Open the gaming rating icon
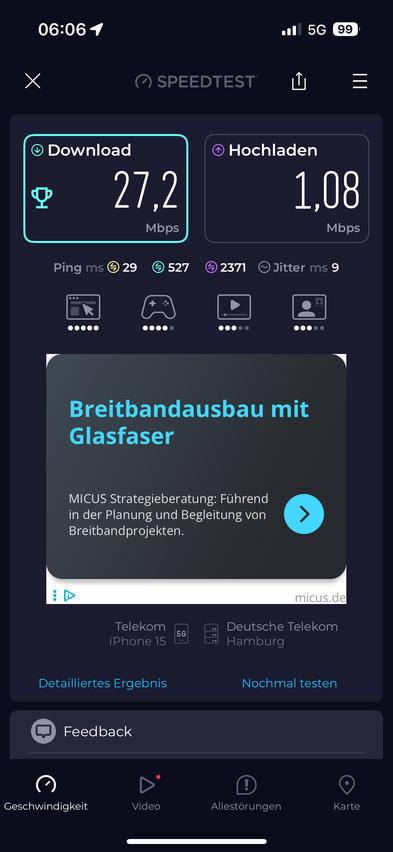Image resolution: width=393 pixels, height=852 pixels. (158, 312)
